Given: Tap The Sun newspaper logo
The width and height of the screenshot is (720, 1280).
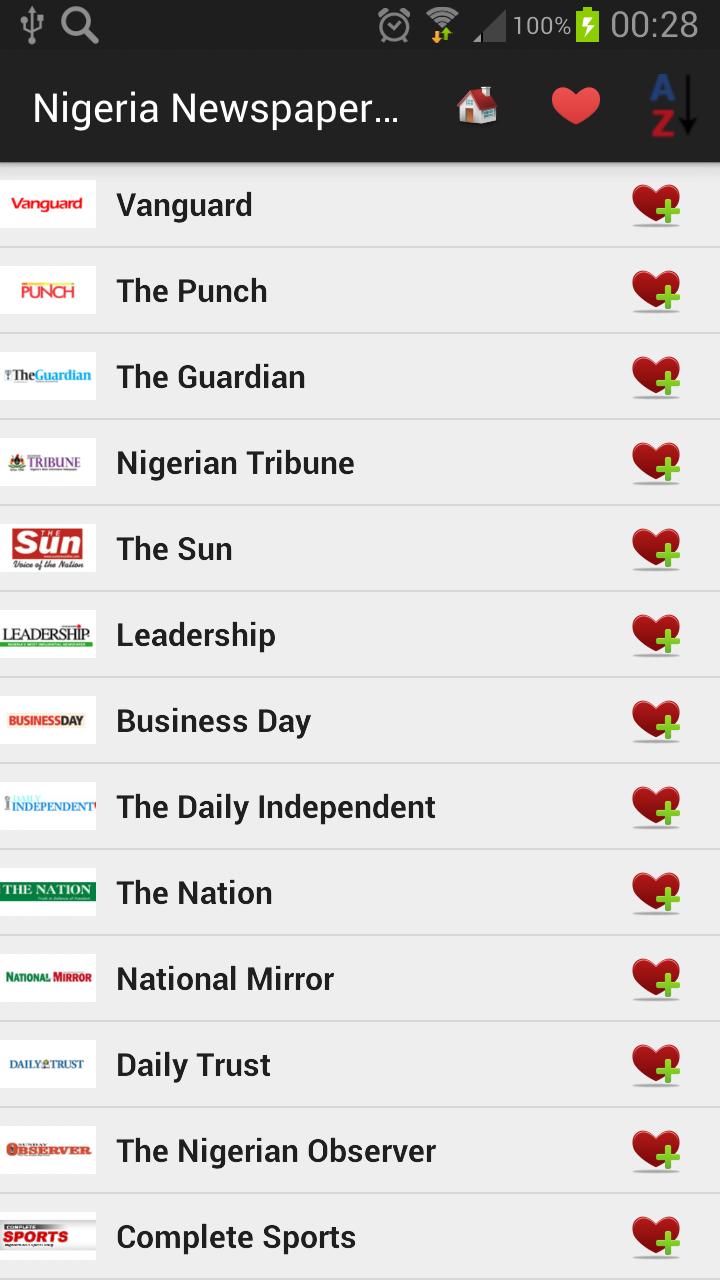Looking at the screenshot, I should [x=48, y=548].
